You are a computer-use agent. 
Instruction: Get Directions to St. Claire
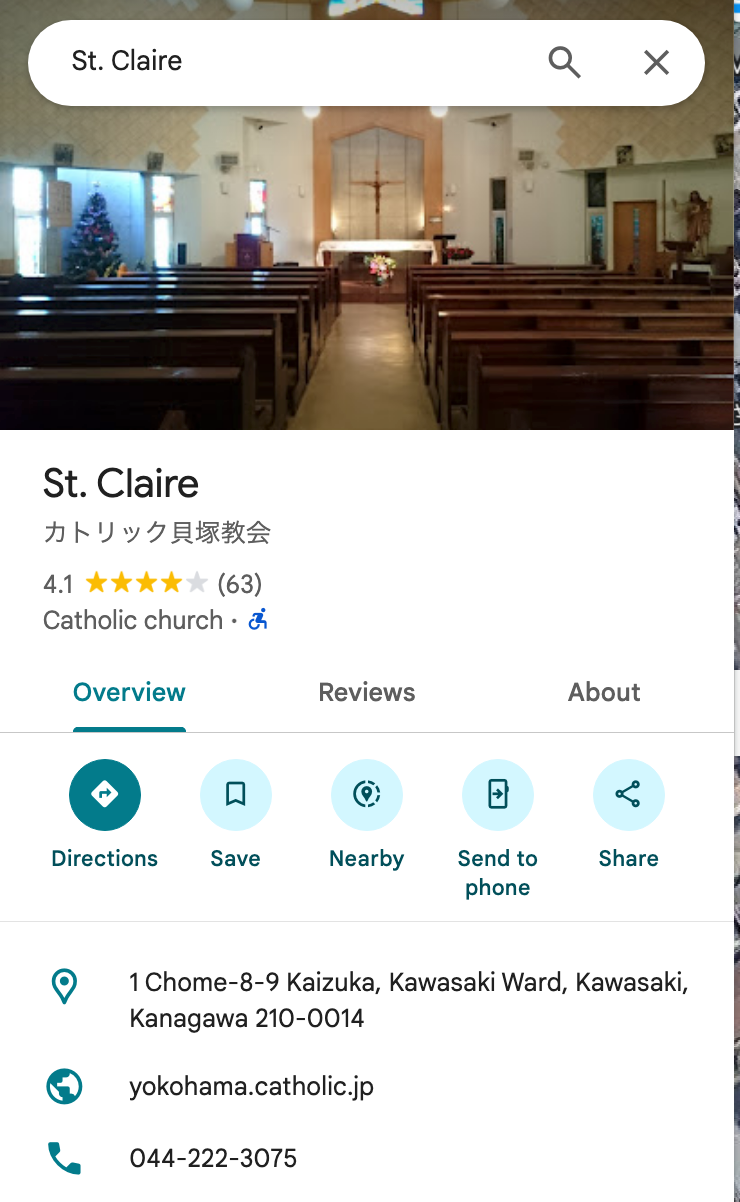point(105,795)
